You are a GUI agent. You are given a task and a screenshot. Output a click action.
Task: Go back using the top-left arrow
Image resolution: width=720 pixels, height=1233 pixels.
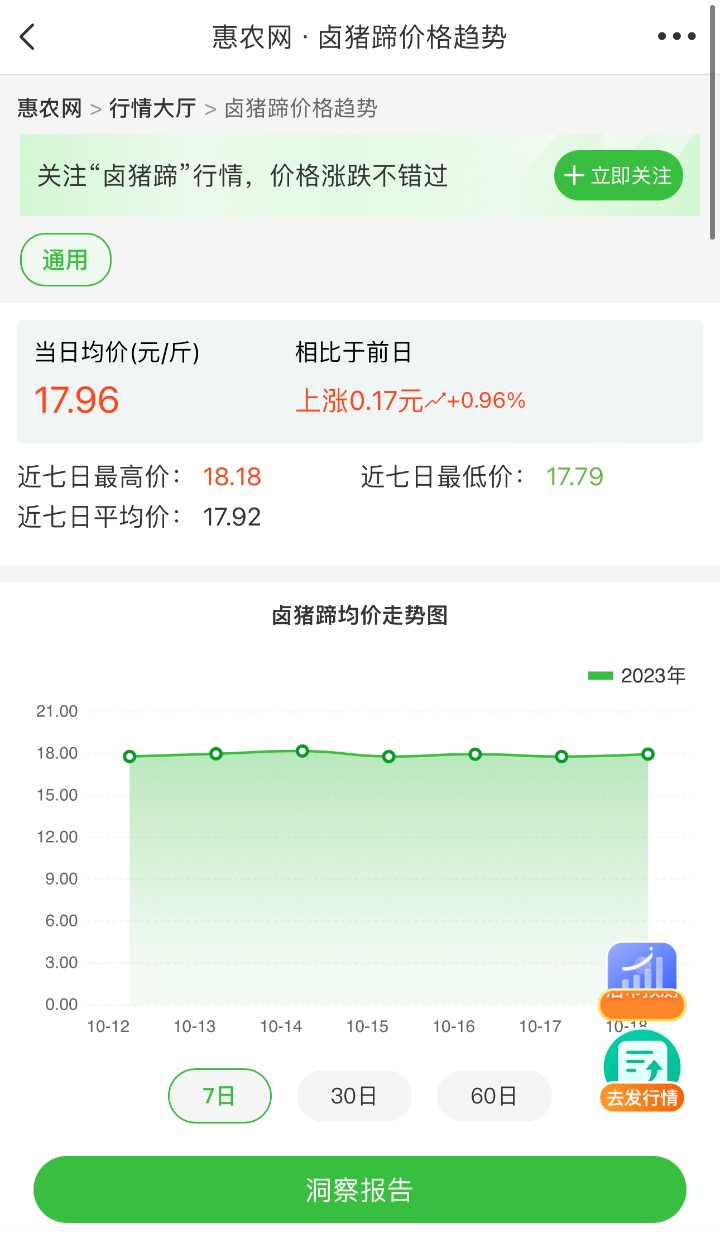click(x=28, y=38)
